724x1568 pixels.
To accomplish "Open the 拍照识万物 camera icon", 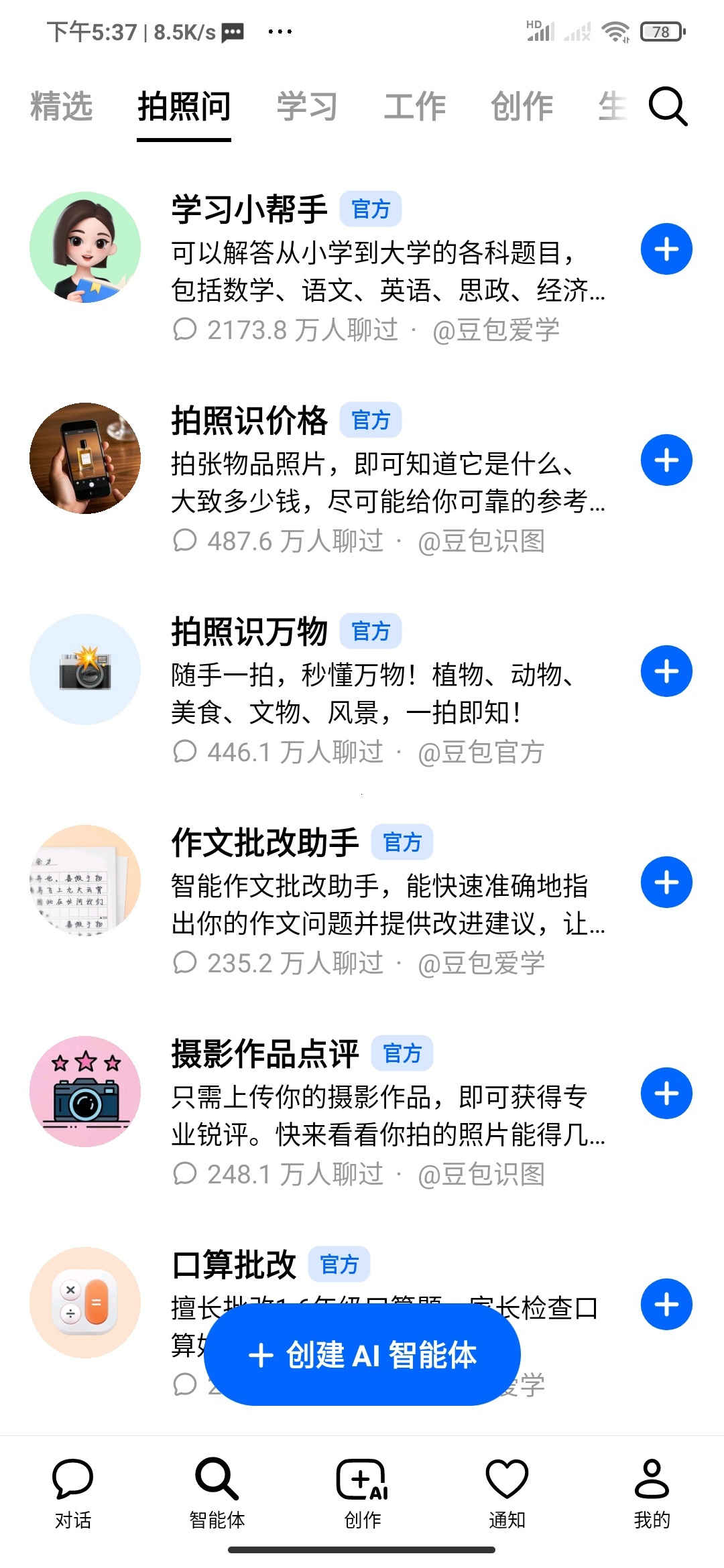I will click(84, 671).
